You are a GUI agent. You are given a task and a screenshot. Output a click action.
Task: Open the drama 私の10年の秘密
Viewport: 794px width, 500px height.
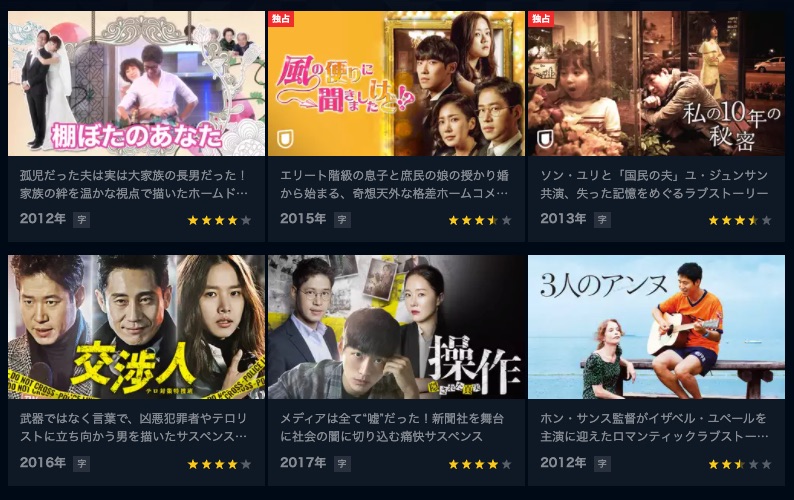[x=656, y=85]
